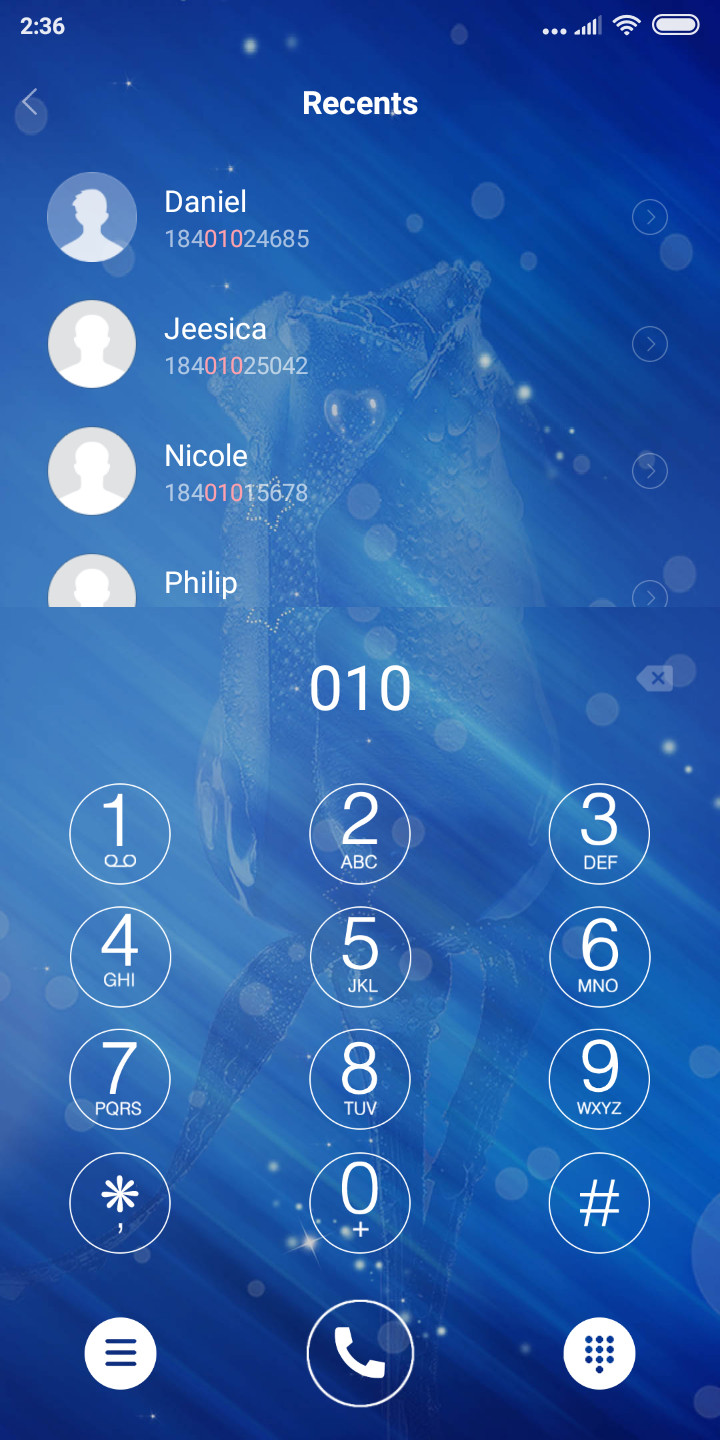This screenshot has height=1440, width=720.
Task: Open details arrow for Jeesica
Action: [650, 344]
